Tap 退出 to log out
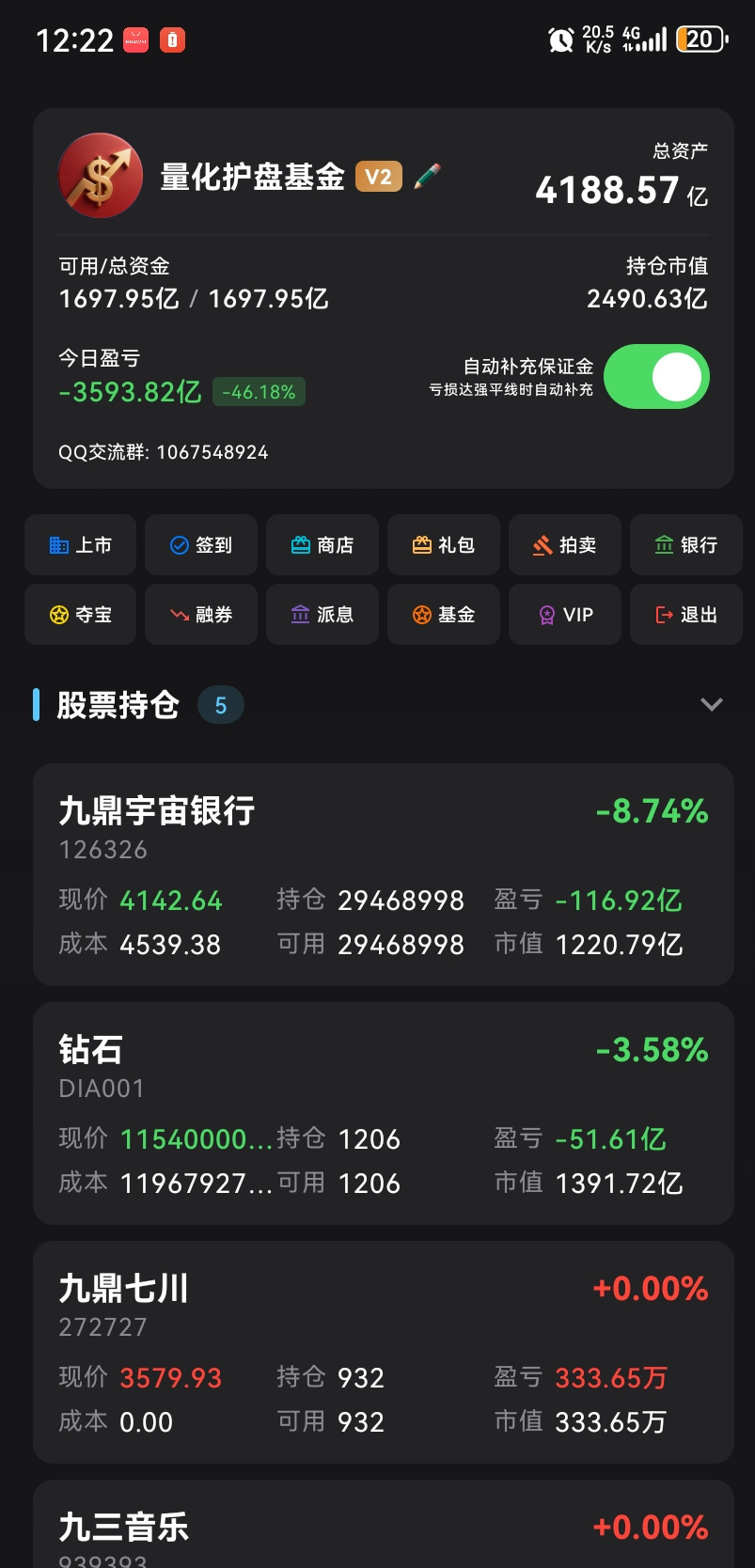755x1568 pixels. pyautogui.click(x=686, y=615)
